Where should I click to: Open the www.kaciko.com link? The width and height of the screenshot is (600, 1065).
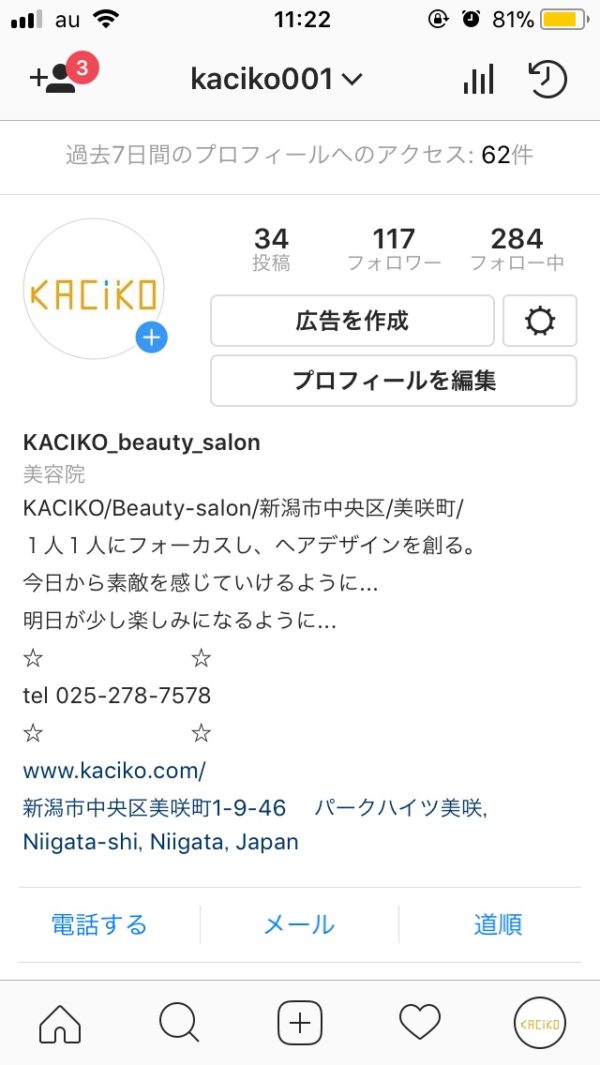[x=114, y=771]
